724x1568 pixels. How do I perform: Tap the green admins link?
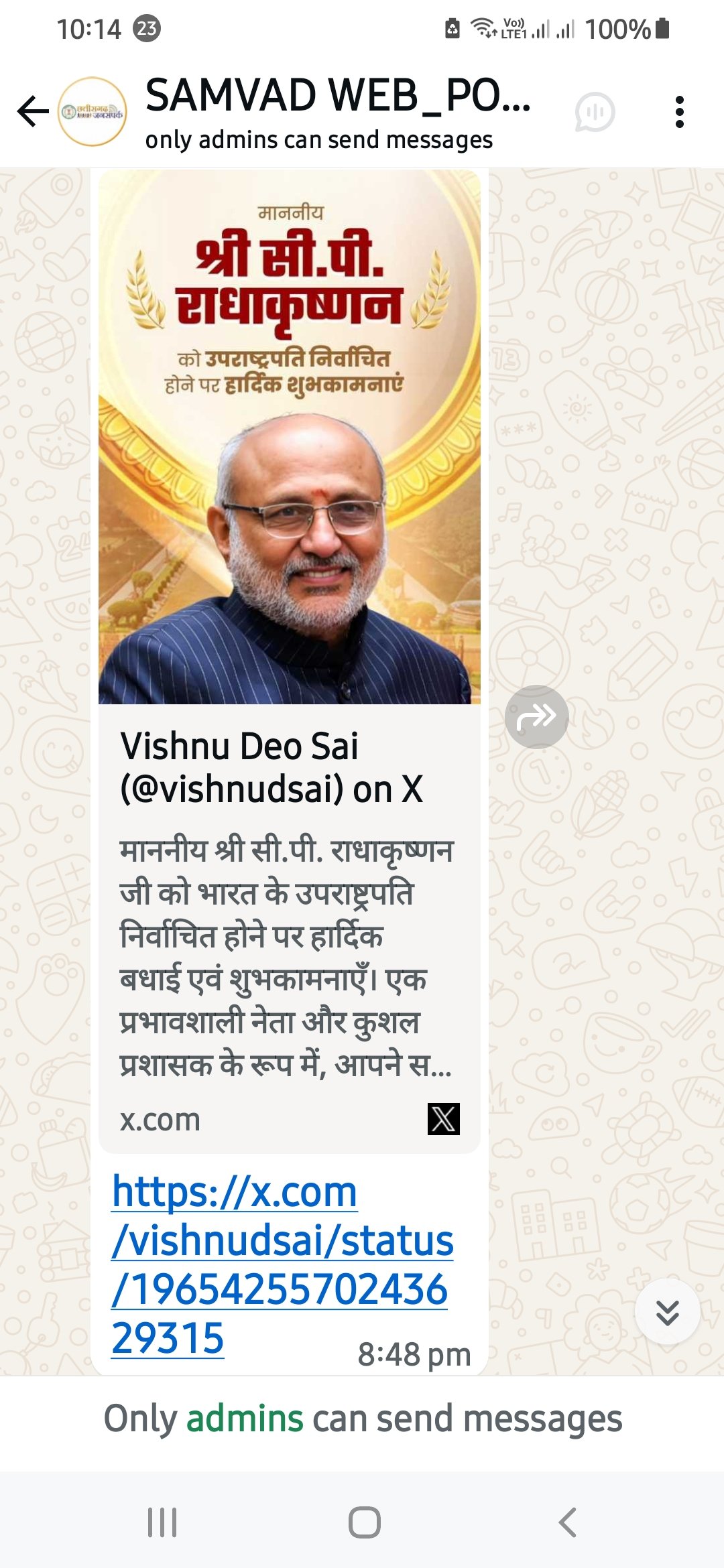pyautogui.click(x=245, y=1418)
